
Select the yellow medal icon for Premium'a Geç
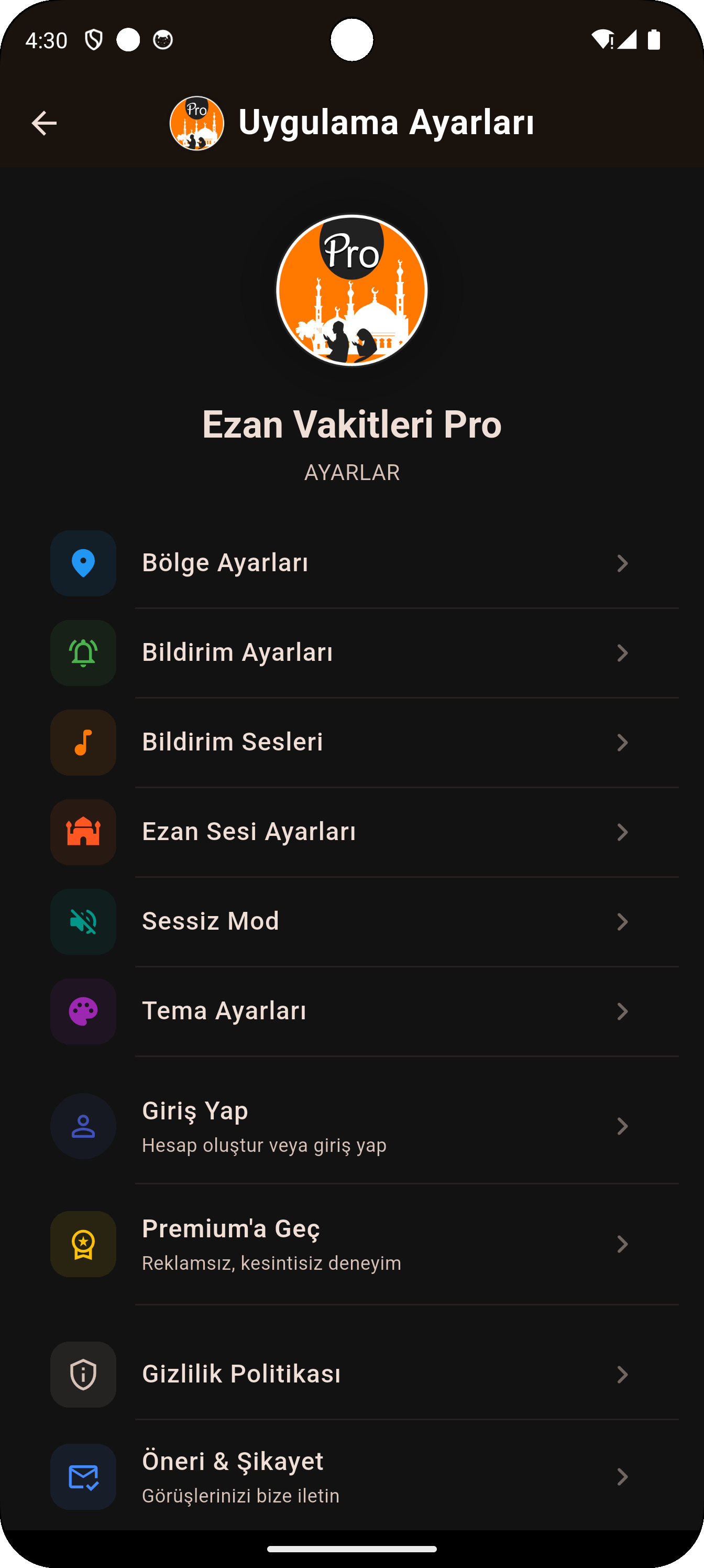83,1245
